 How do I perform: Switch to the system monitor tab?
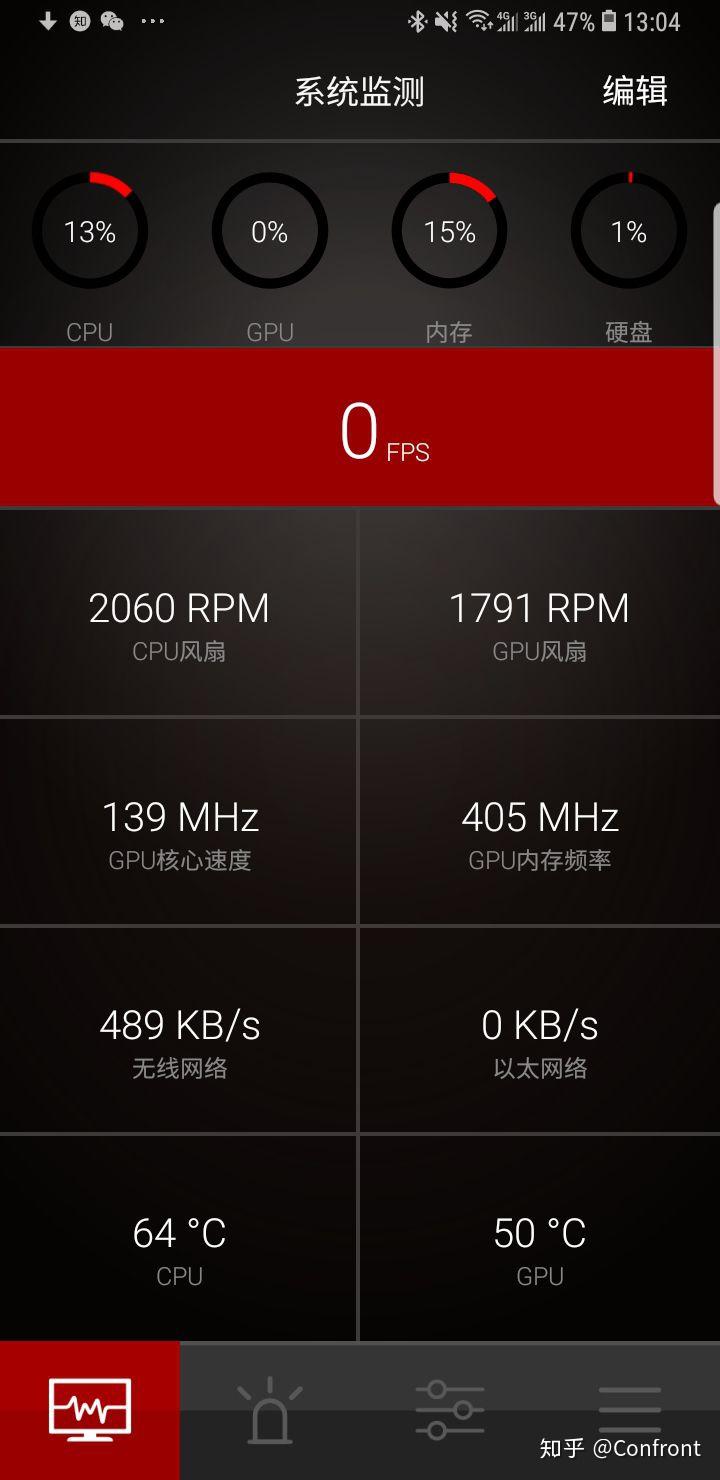90,1410
